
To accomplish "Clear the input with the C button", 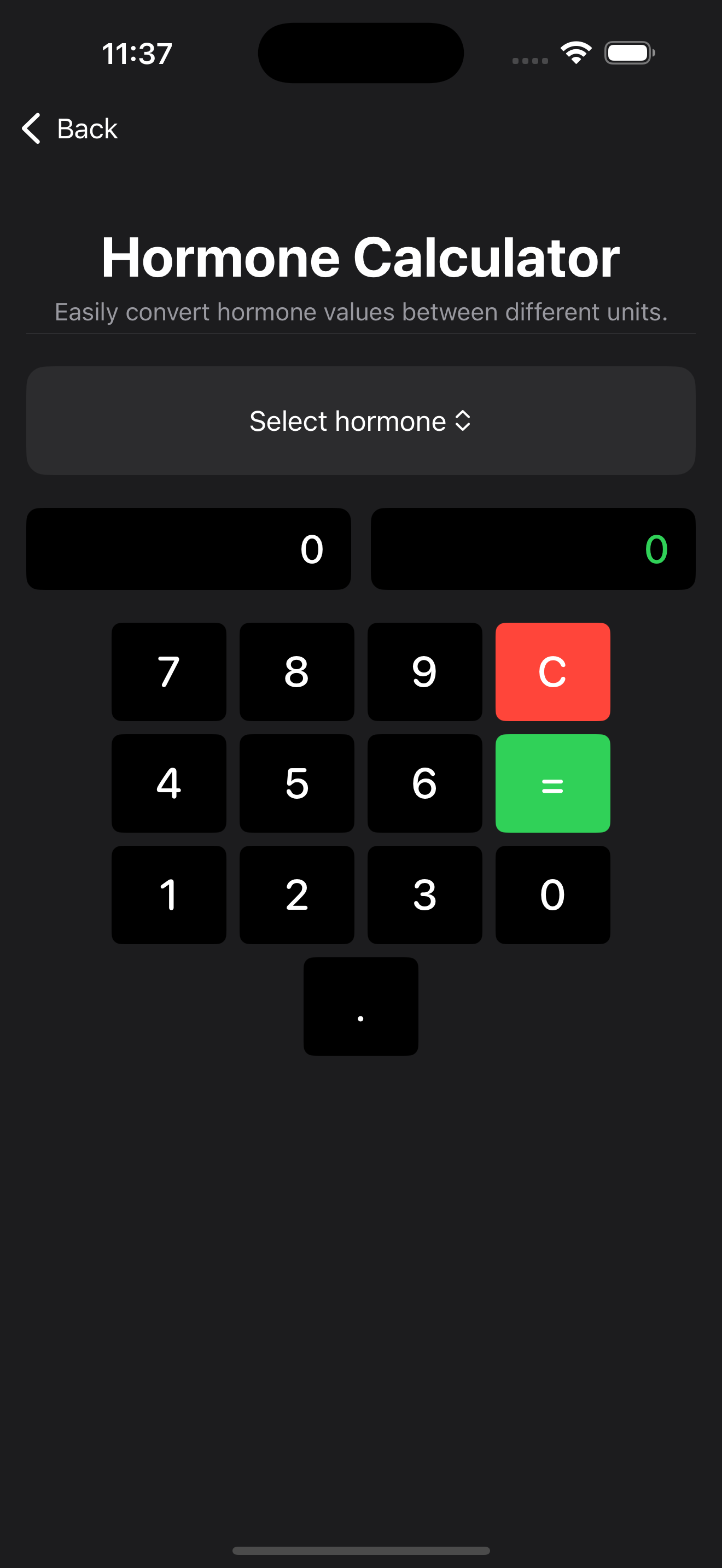I will click(x=552, y=671).
